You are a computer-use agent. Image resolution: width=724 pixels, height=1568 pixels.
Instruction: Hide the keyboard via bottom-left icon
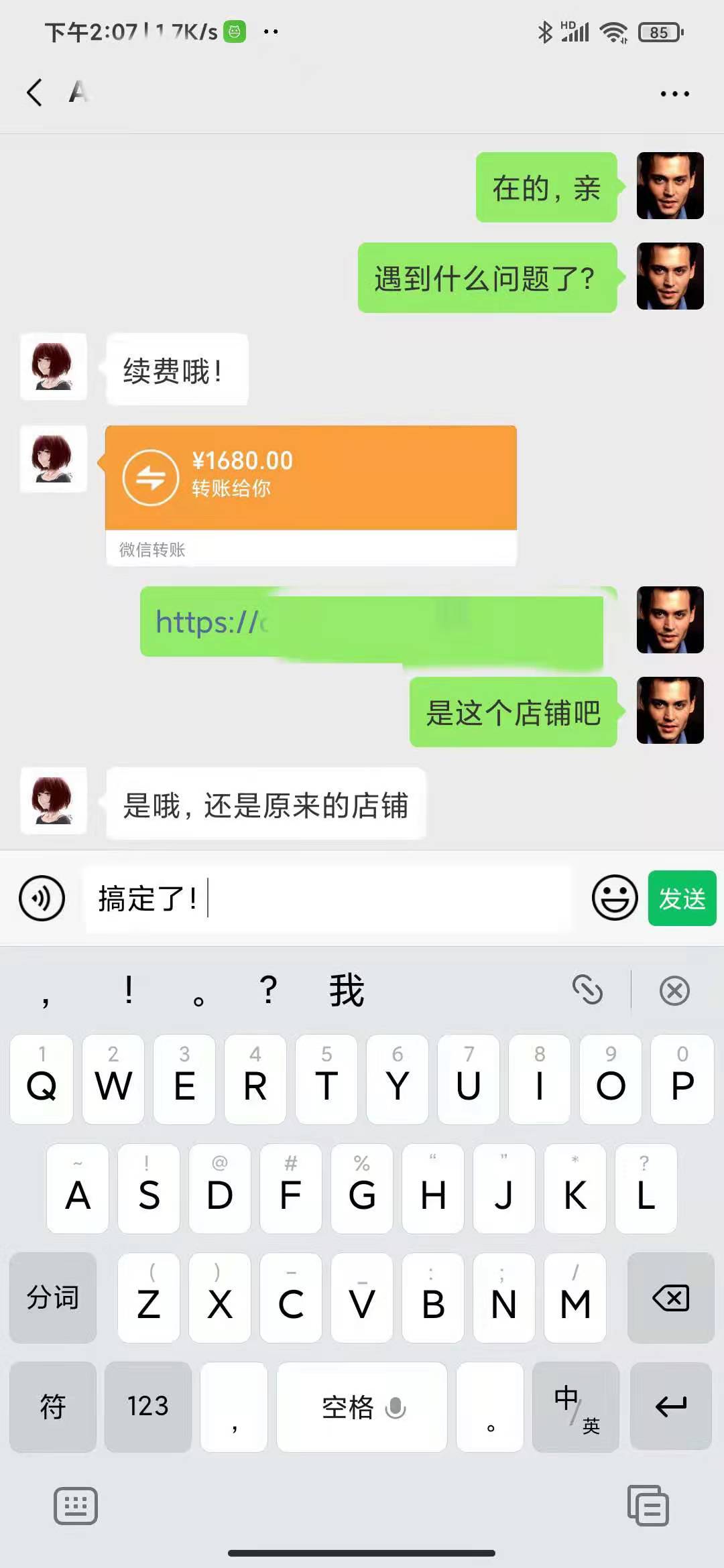(75, 1506)
